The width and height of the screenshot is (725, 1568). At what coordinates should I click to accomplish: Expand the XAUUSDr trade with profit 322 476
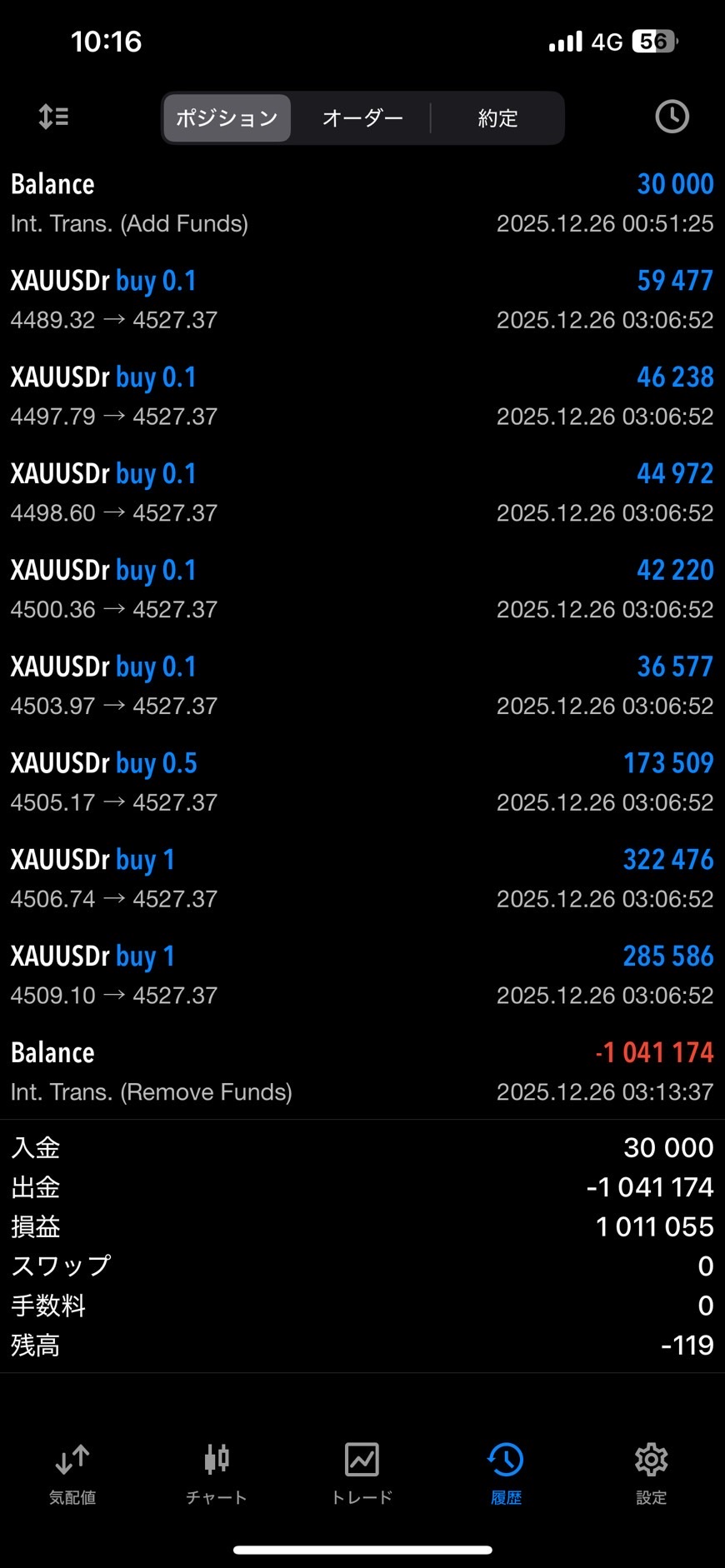362,879
